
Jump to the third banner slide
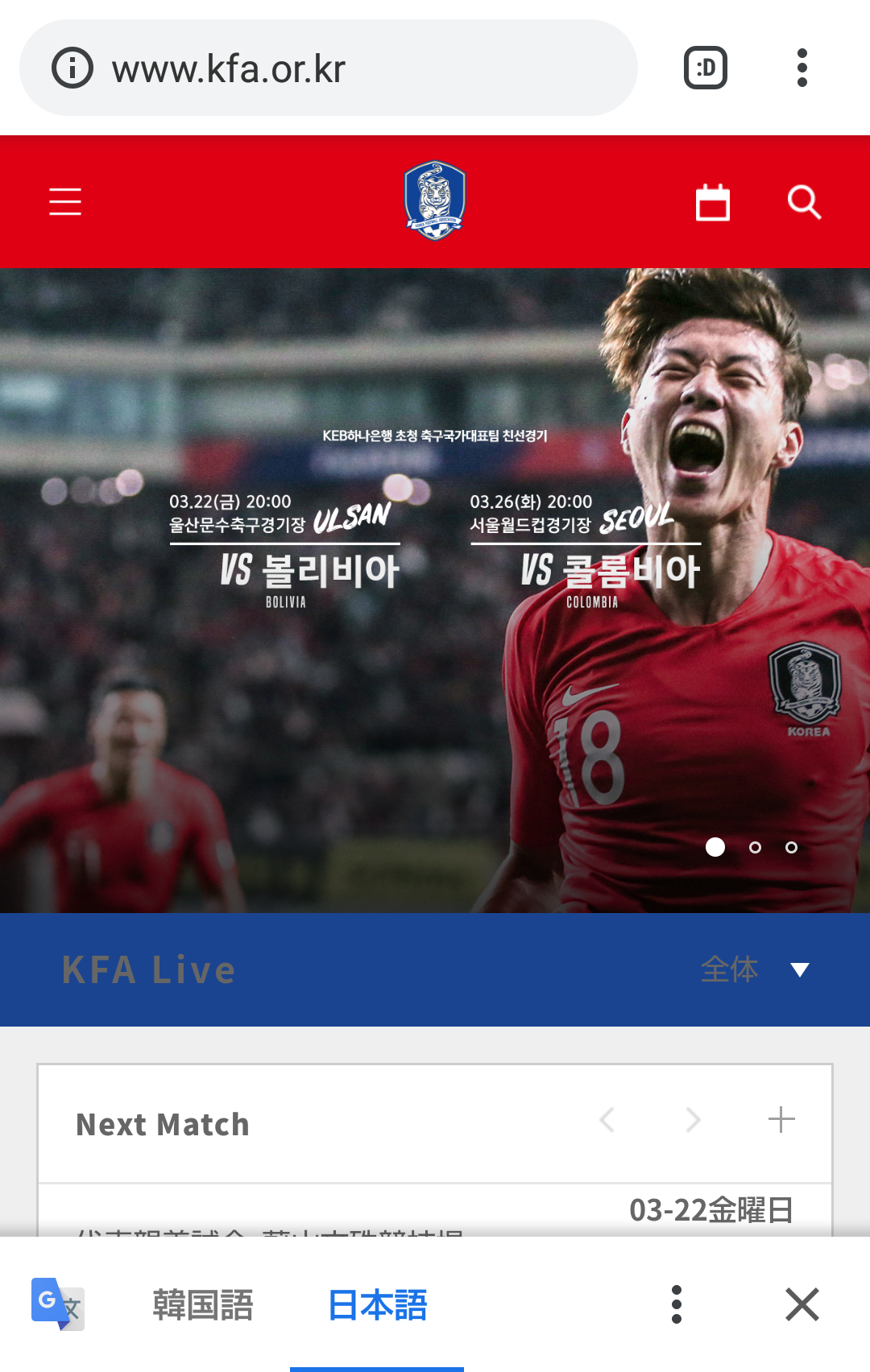coord(791,847)
